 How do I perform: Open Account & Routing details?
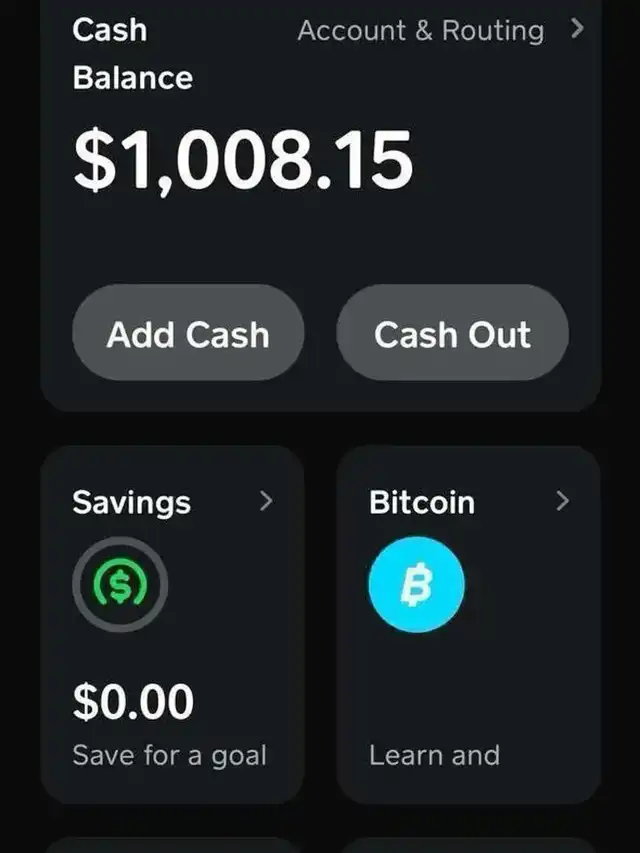(438, 30)
